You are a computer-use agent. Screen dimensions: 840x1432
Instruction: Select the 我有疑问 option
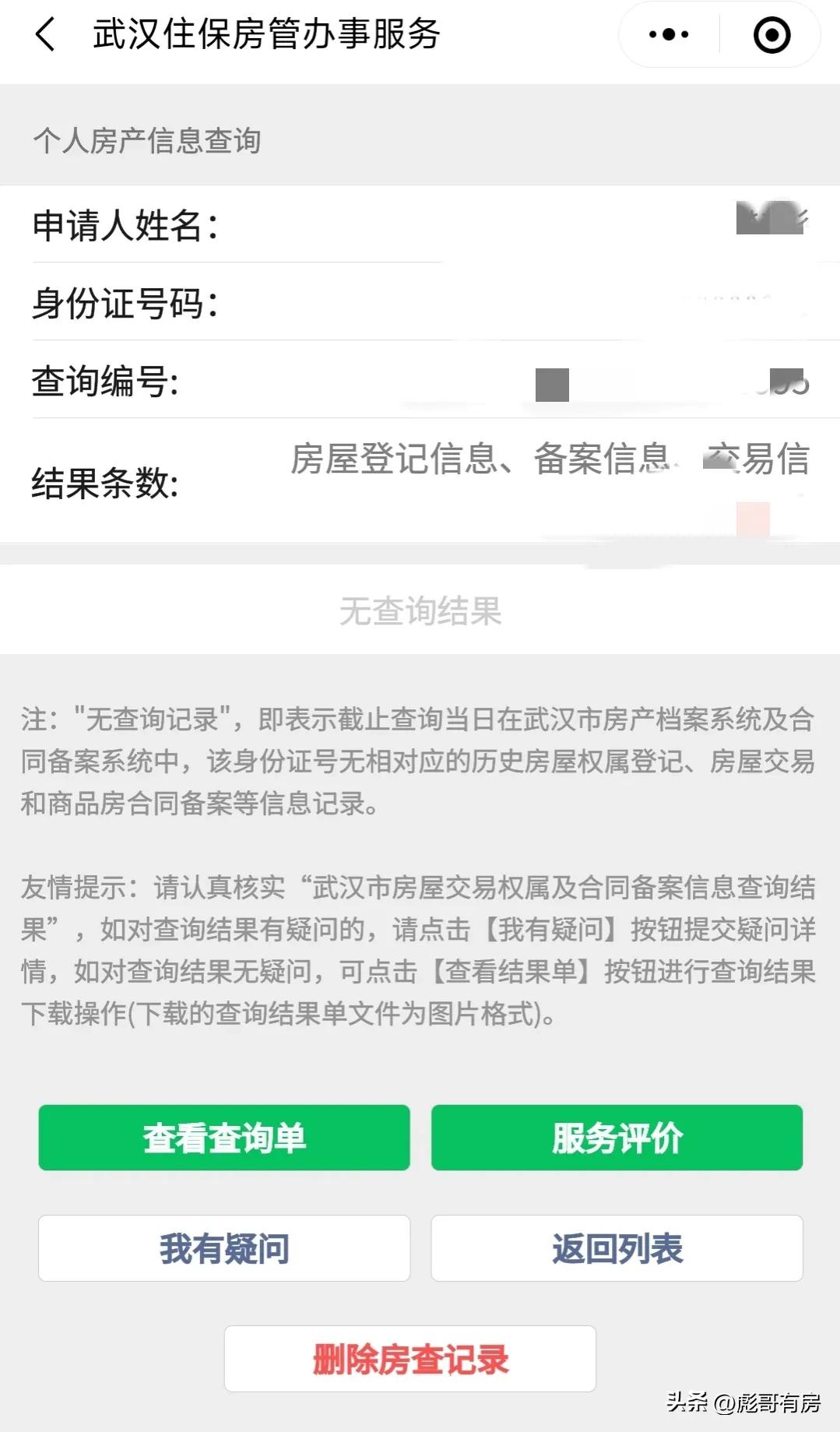(x=223, y=1249)
